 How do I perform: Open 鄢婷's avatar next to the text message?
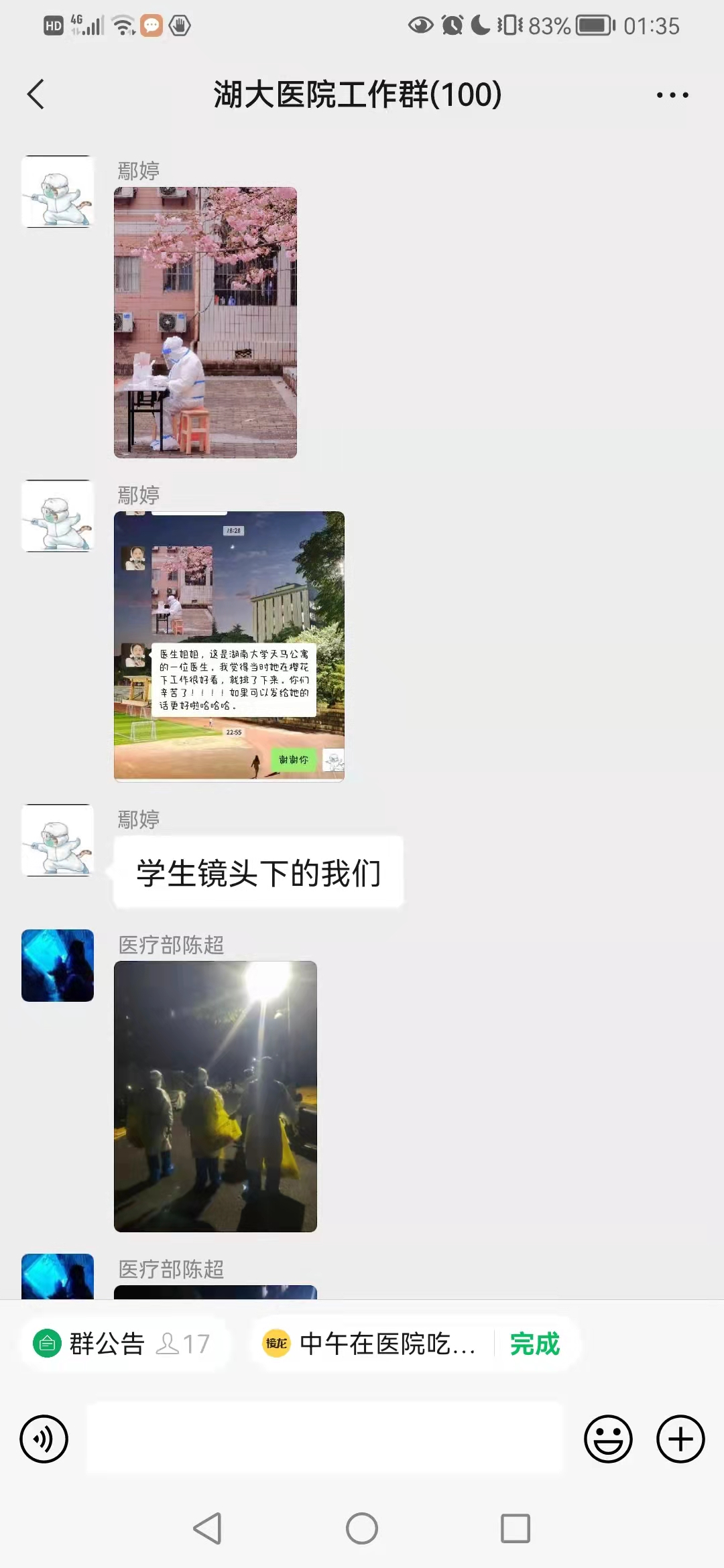pos(58,840)
